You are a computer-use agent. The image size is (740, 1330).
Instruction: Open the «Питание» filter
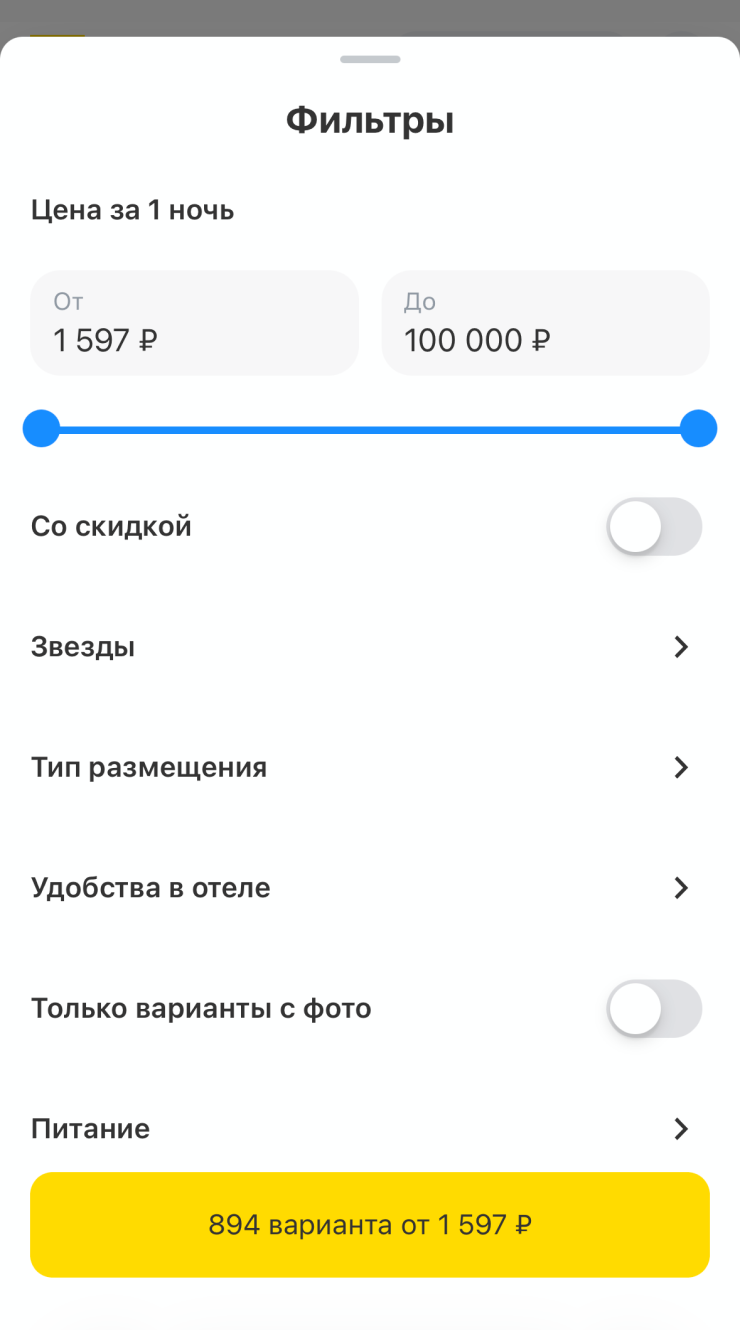pyautogui.click(x=369, y=1129)
